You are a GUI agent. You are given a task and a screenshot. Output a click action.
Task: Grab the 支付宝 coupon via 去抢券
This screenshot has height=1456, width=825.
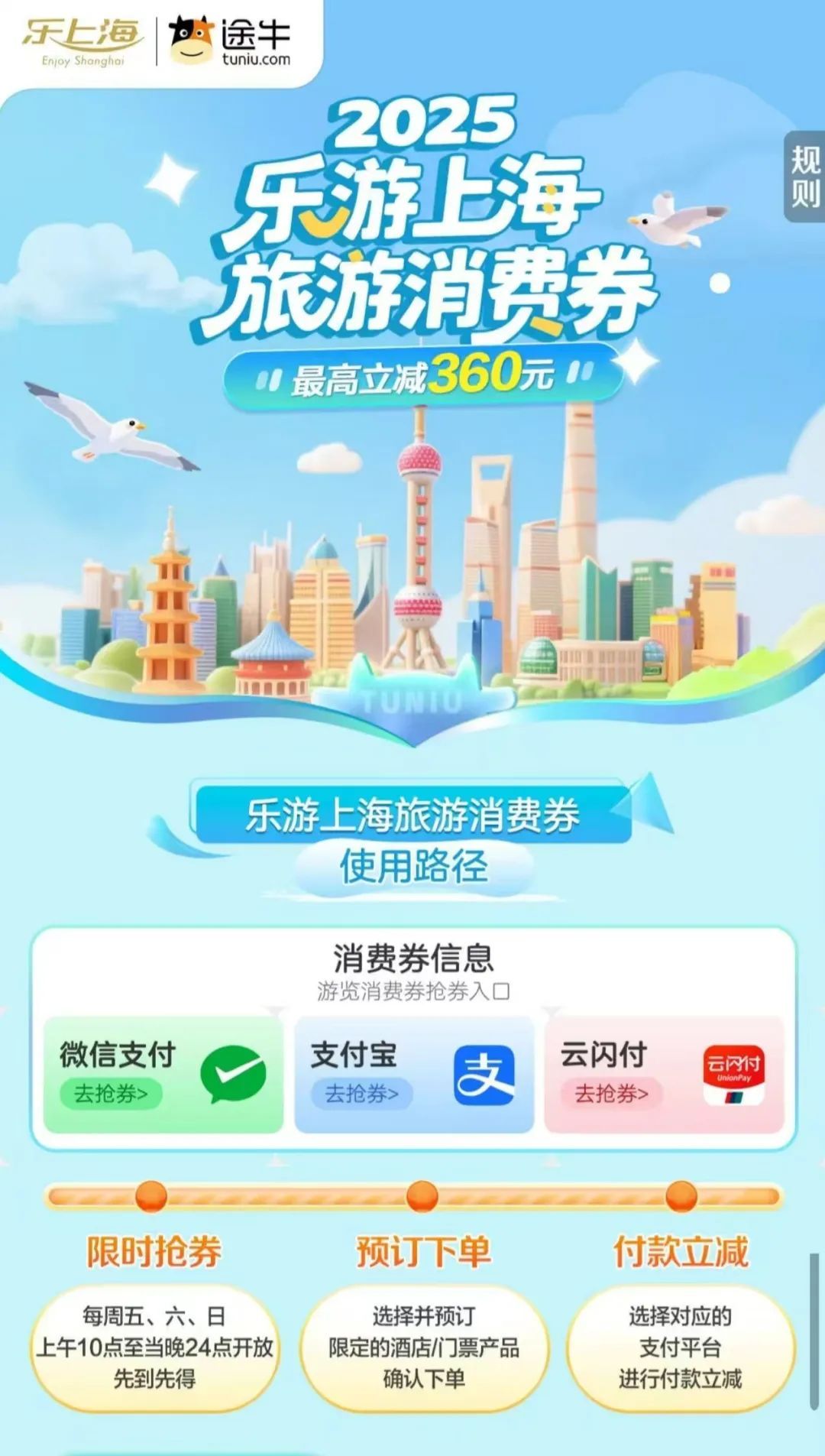click(x=361, y=1094)
